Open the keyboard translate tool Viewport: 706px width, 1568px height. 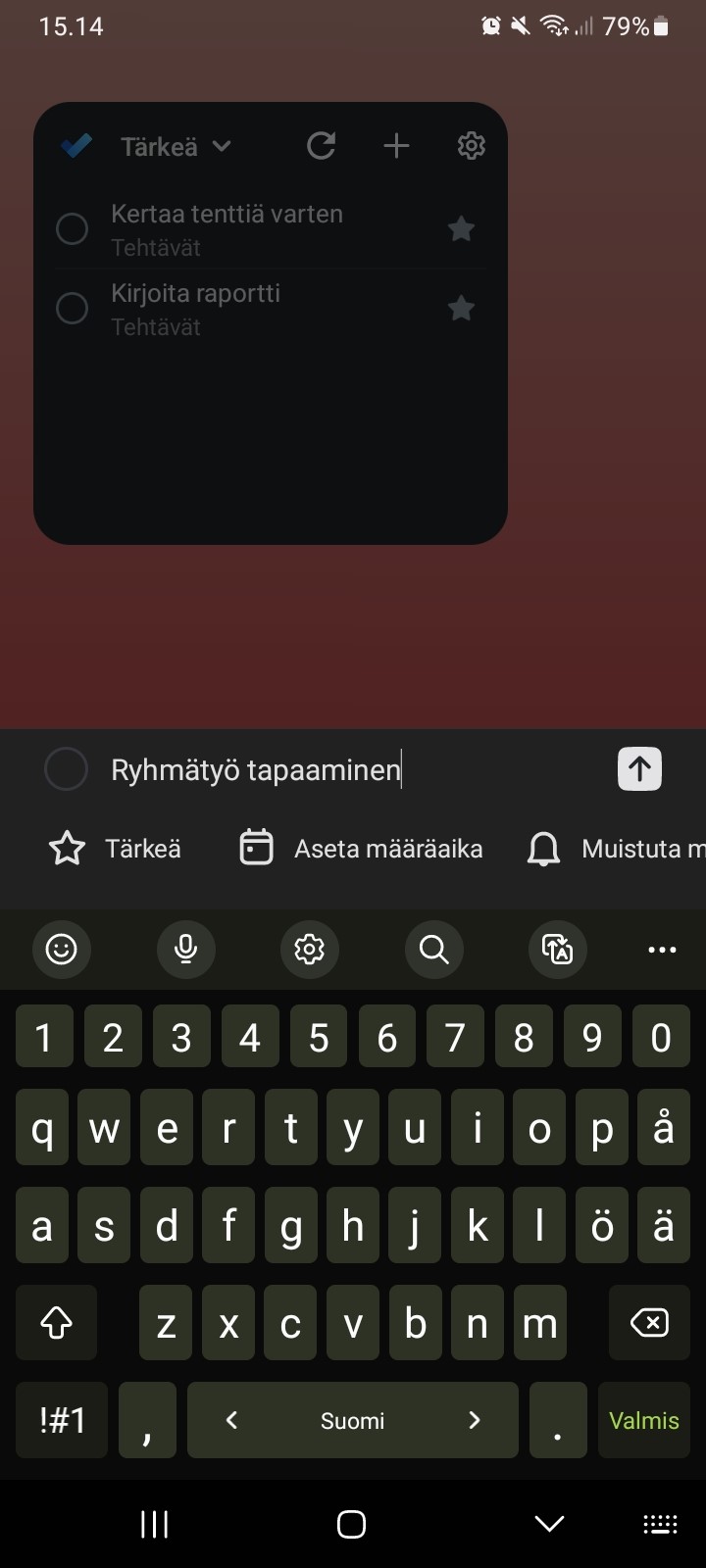click(x=557, y=949)
